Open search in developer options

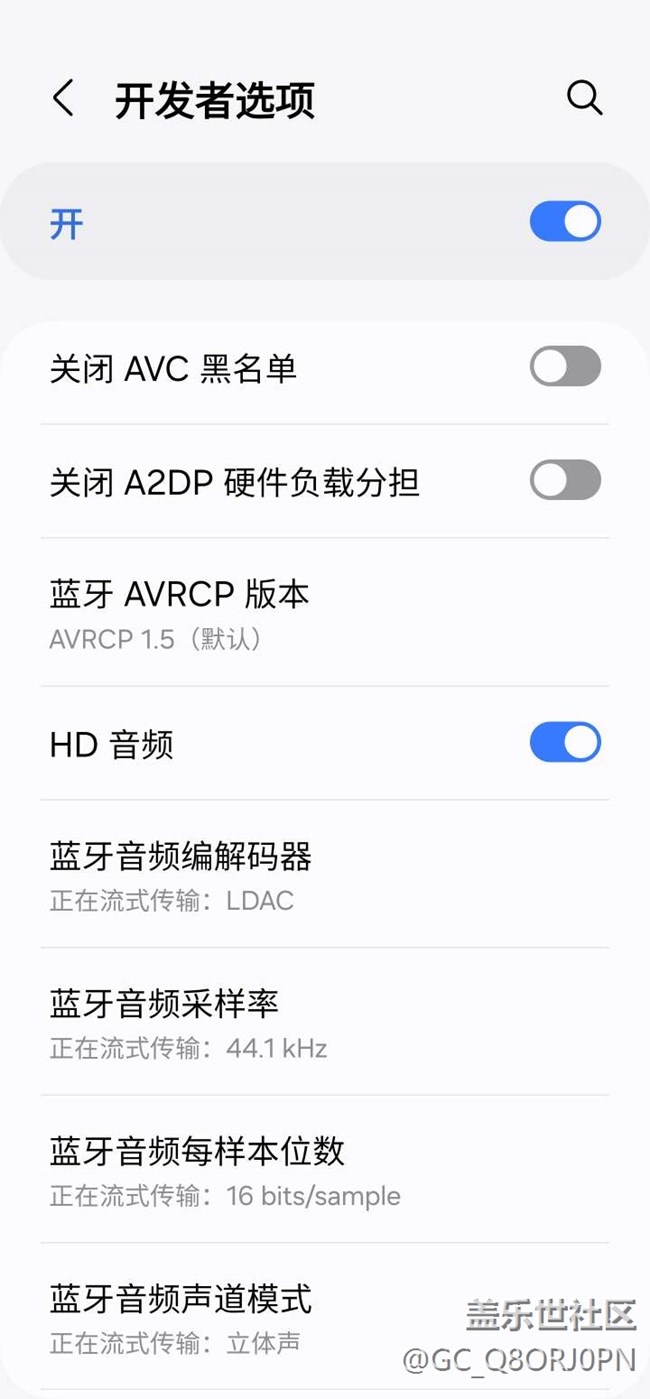point(584,98)
